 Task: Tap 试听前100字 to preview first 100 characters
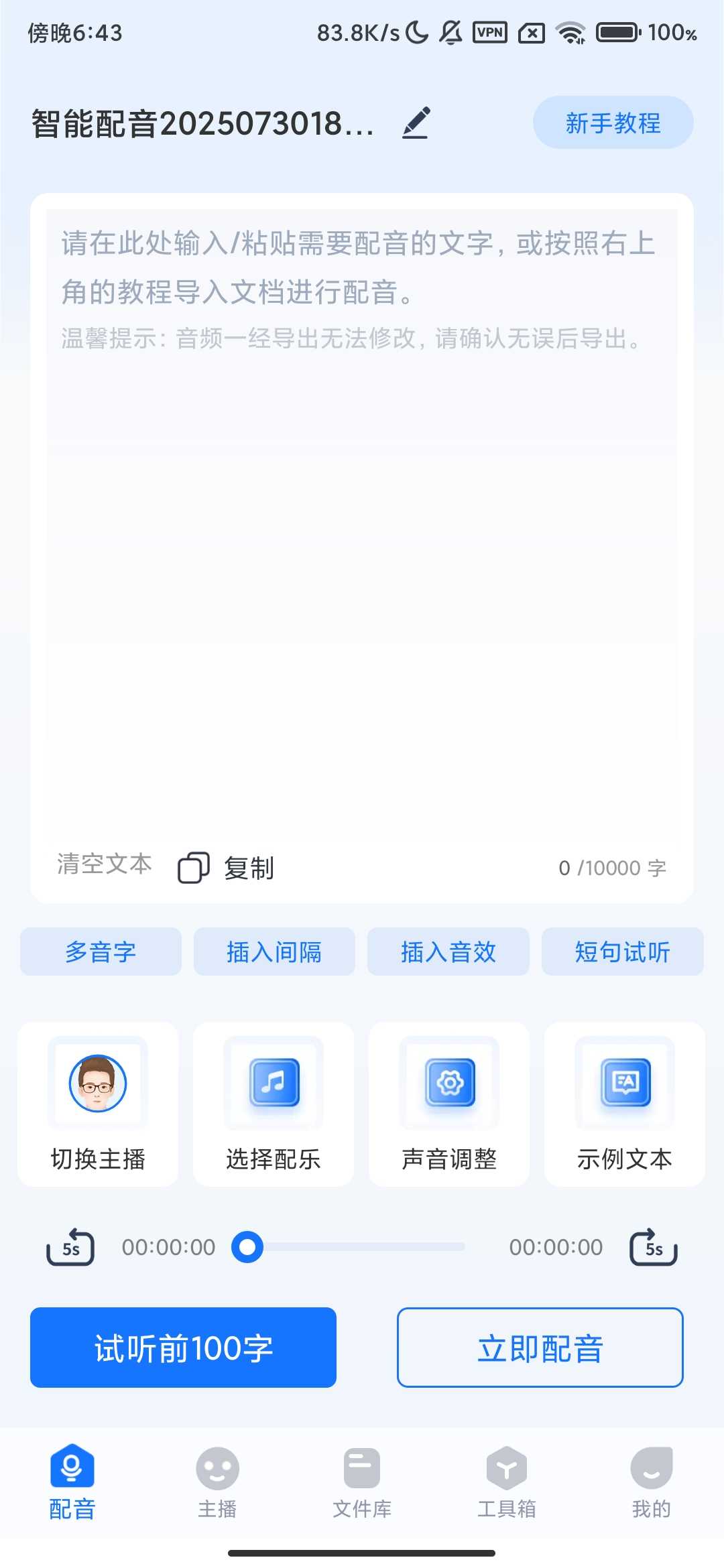coord(182,1348)
